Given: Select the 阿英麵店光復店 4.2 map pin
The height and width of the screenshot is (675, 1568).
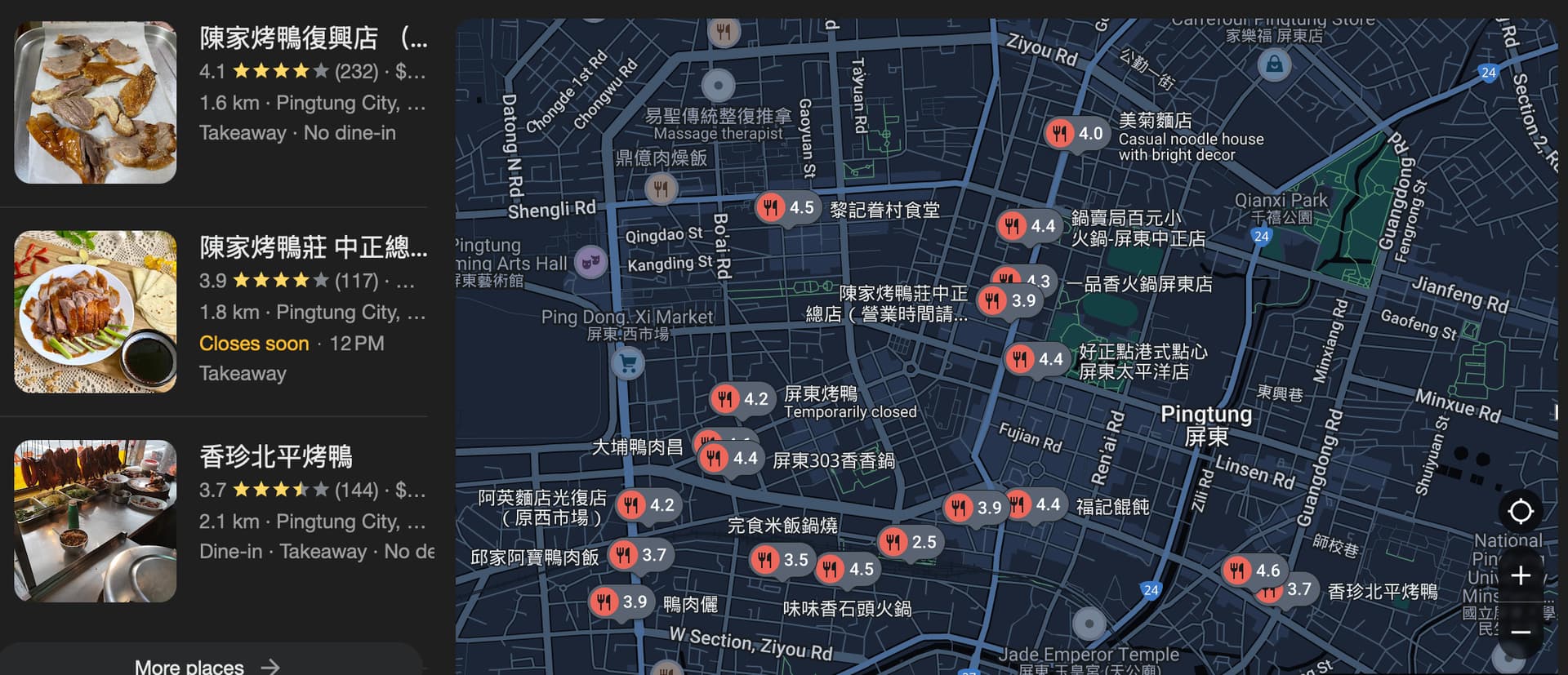Looking at the screenshot, I should 646,505.
